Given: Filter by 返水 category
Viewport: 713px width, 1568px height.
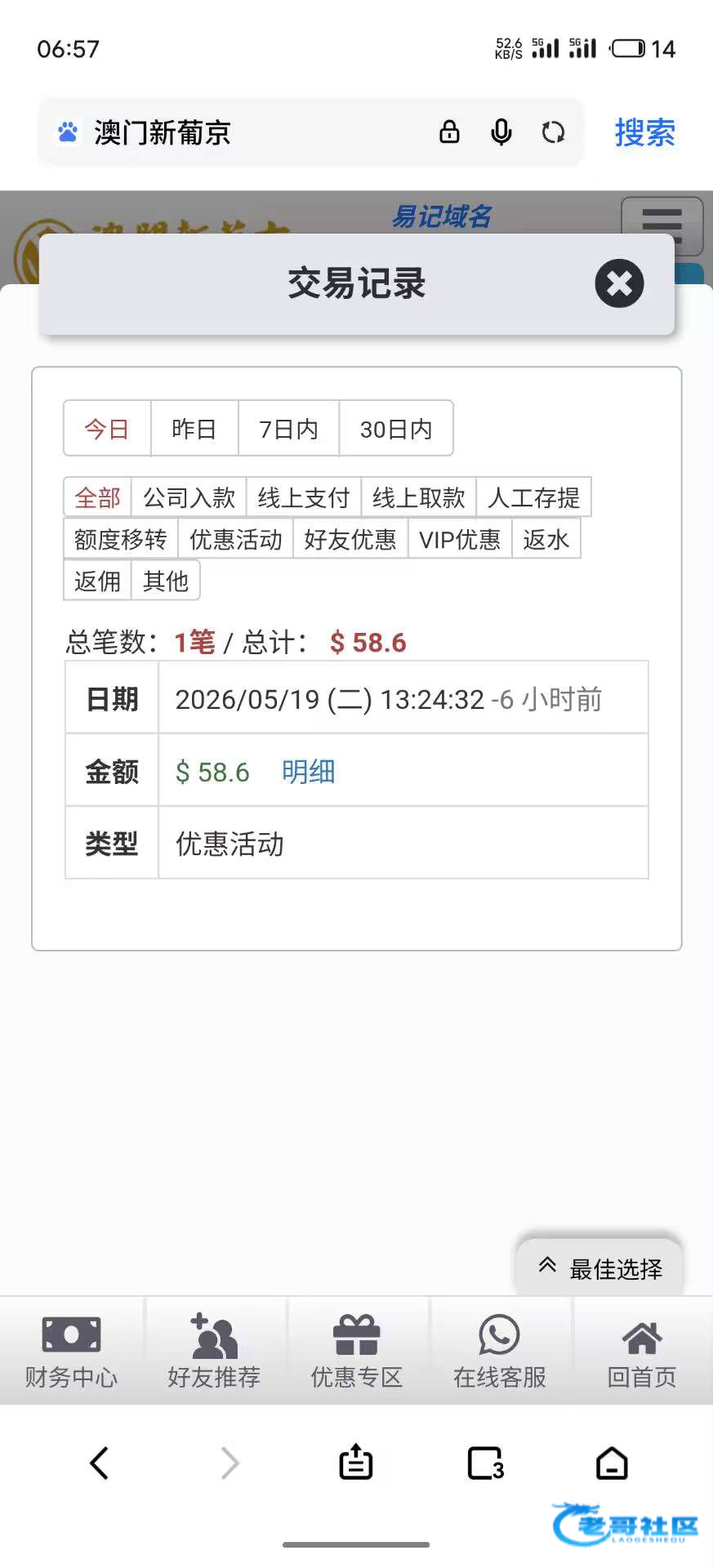Looking at the screenshot, I should point(546,539).
